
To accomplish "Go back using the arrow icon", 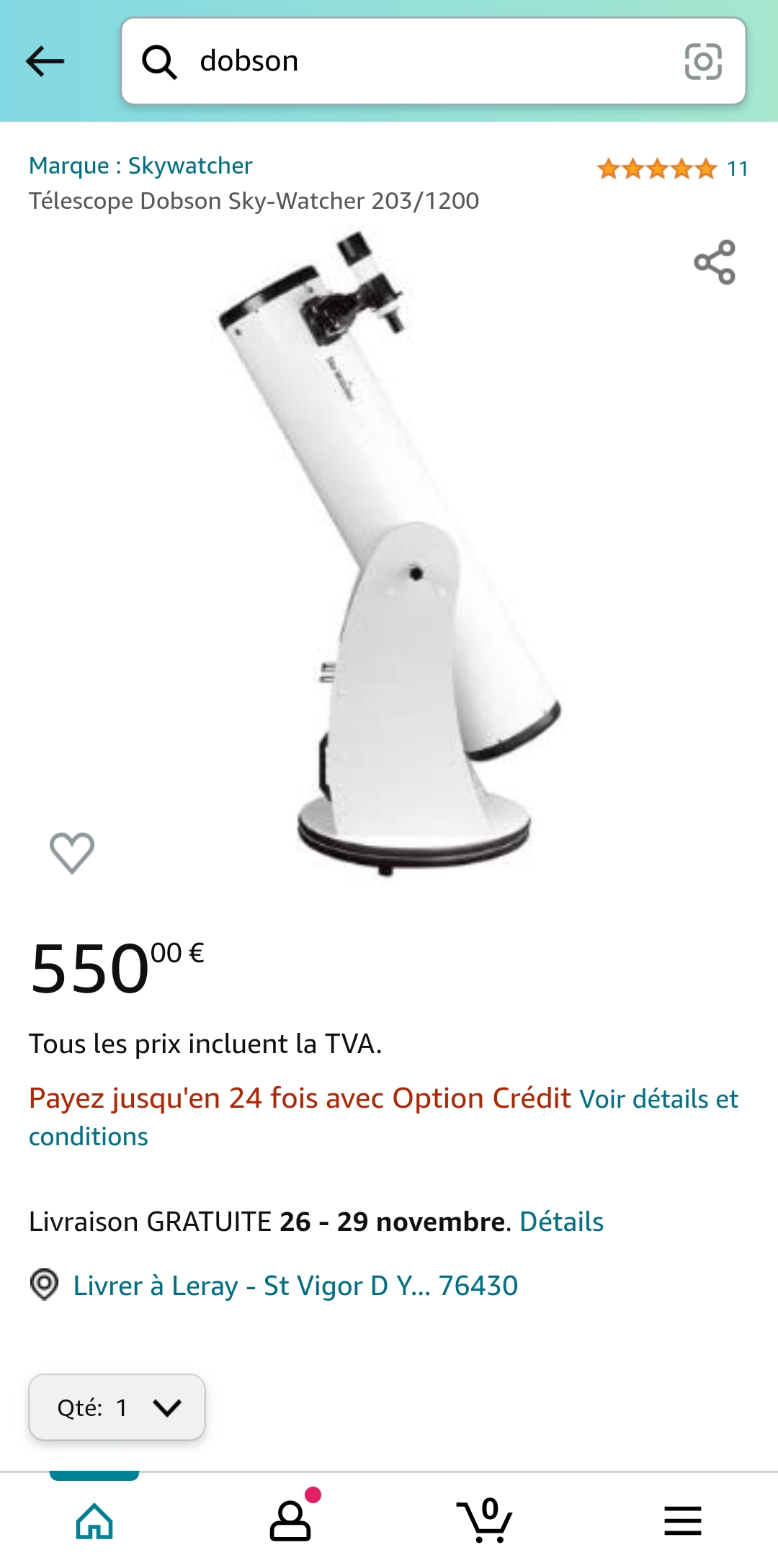I will pyautogui.click(x=45, y=61).
